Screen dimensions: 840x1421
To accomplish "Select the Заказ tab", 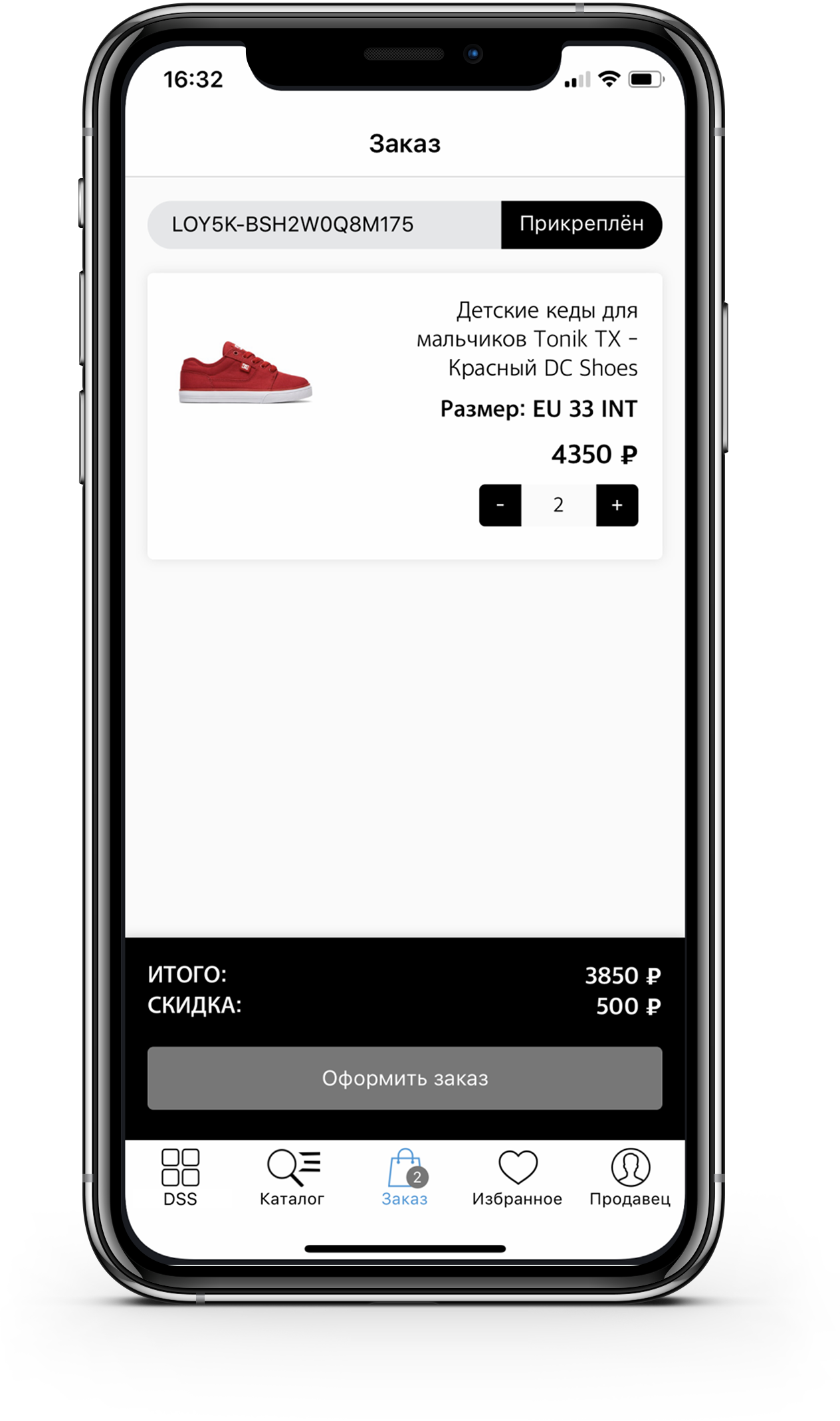I will click(405, 1177).
